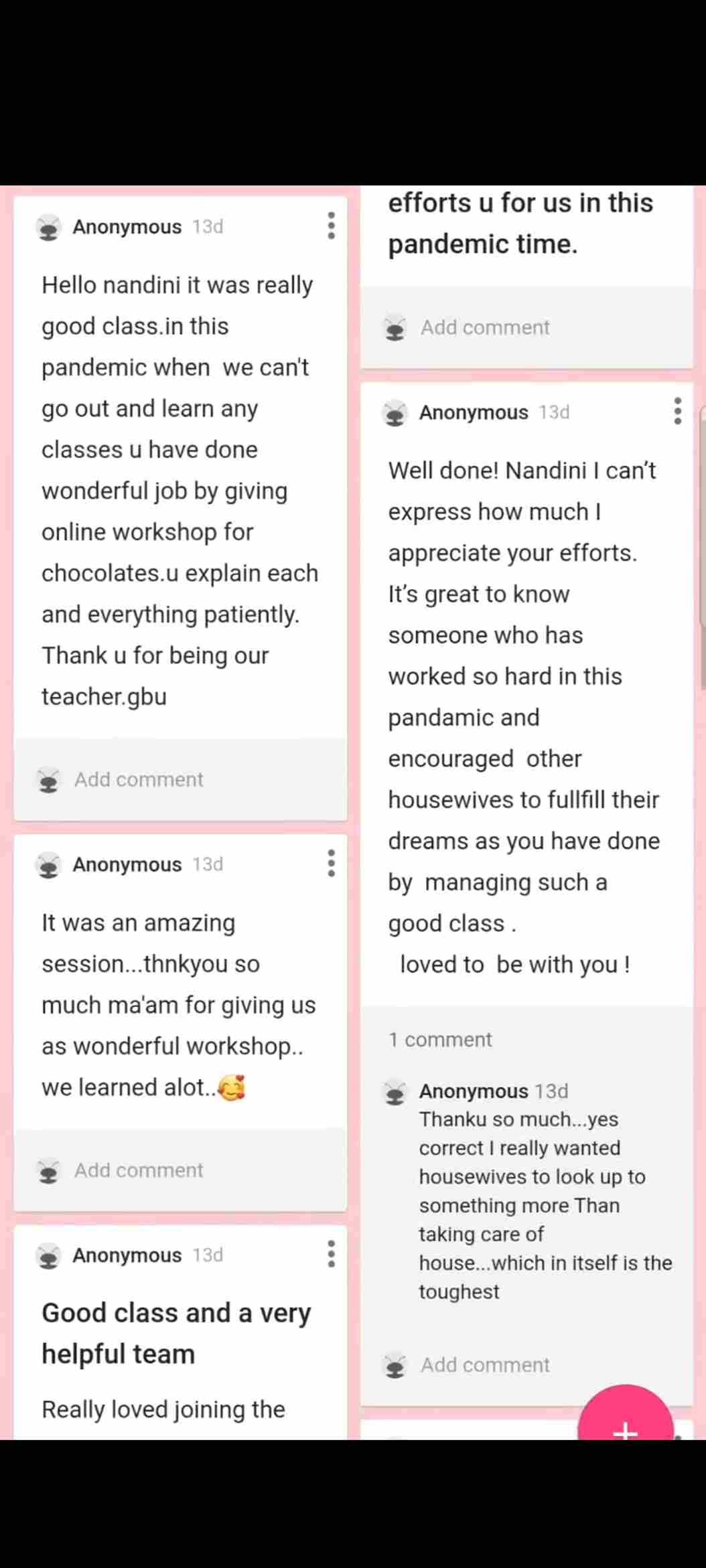Create new post with plus button
The width and height of the screenshot is (706, 1568).
click(625, 1418)
